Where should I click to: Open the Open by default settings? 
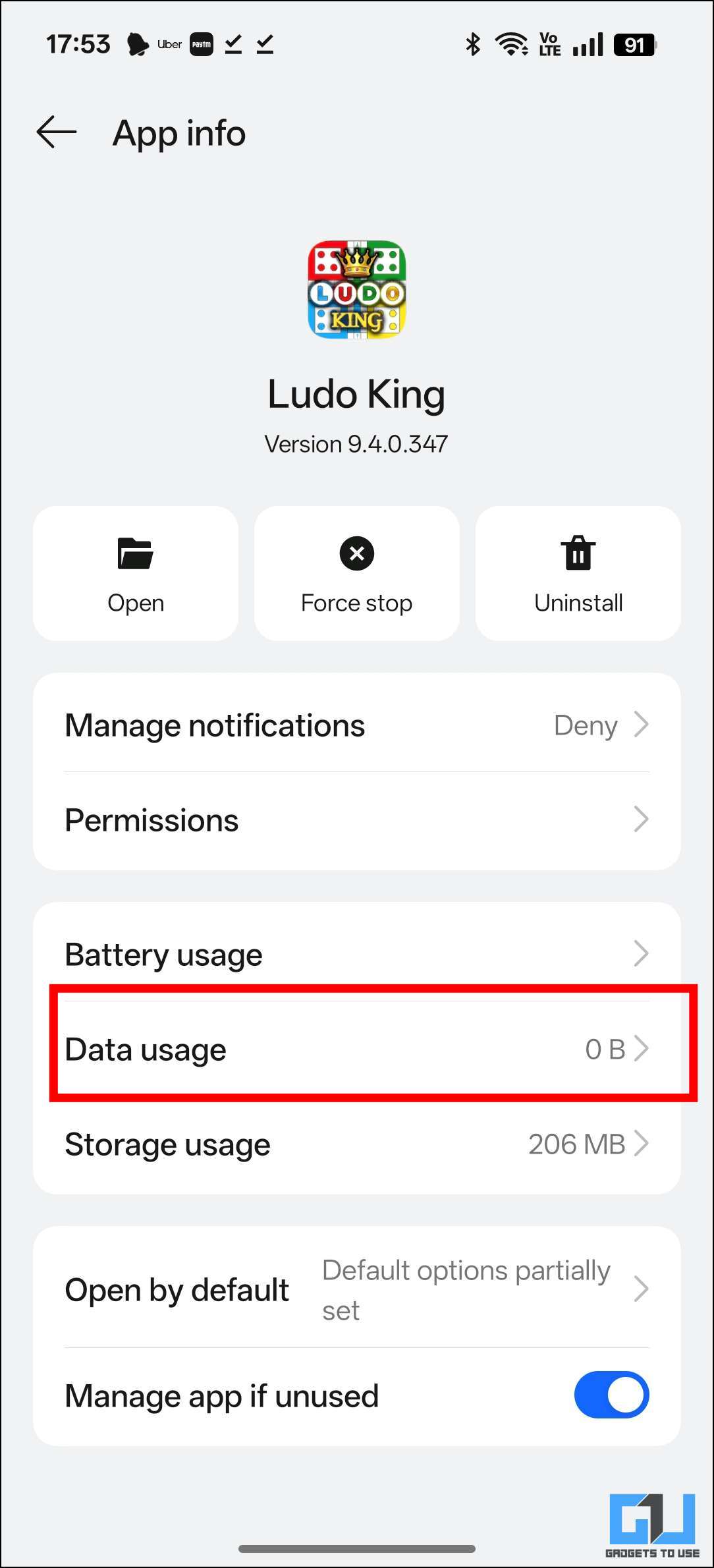[357, 1289]
